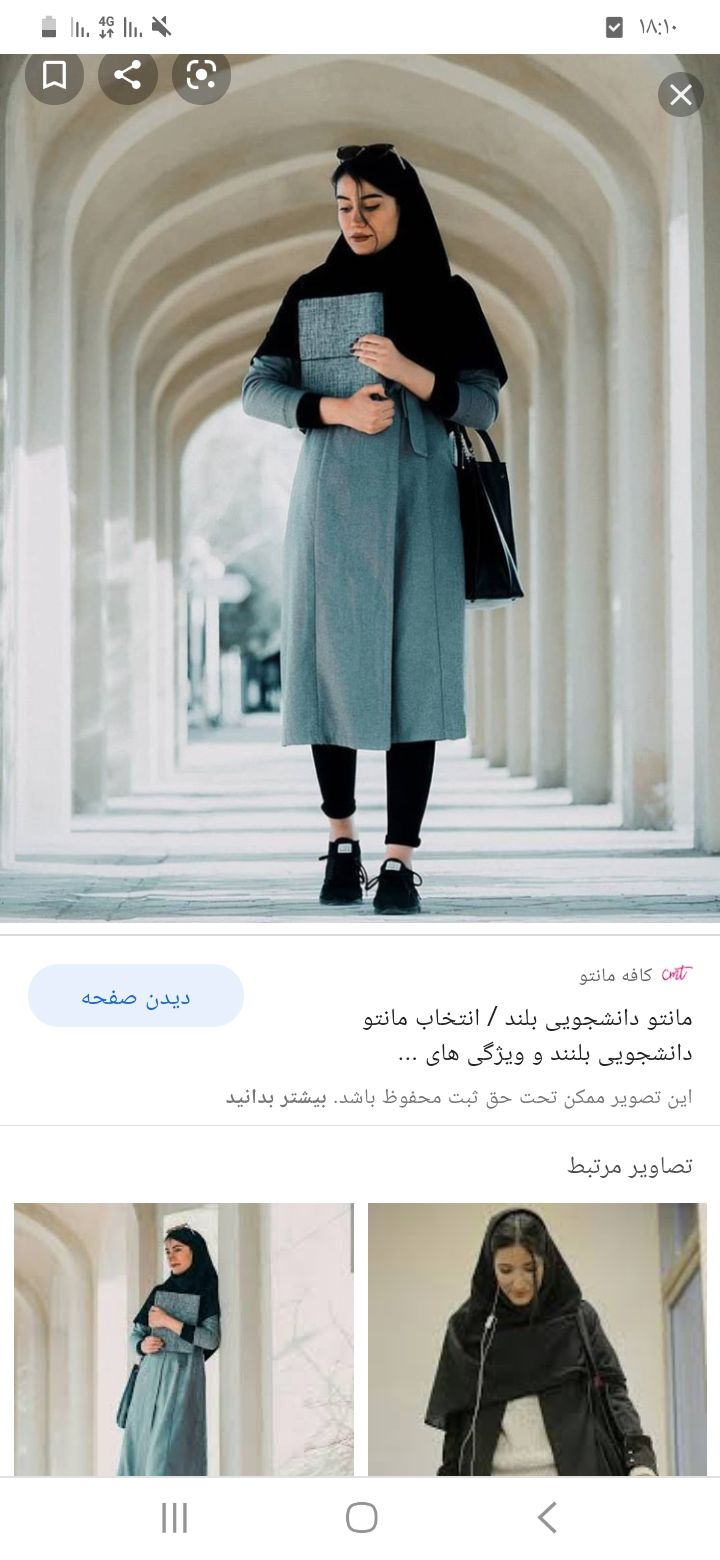Screen dimensions: 720x1560
Task: Tap the دیدن صفحه button
Action: (136, 996)
